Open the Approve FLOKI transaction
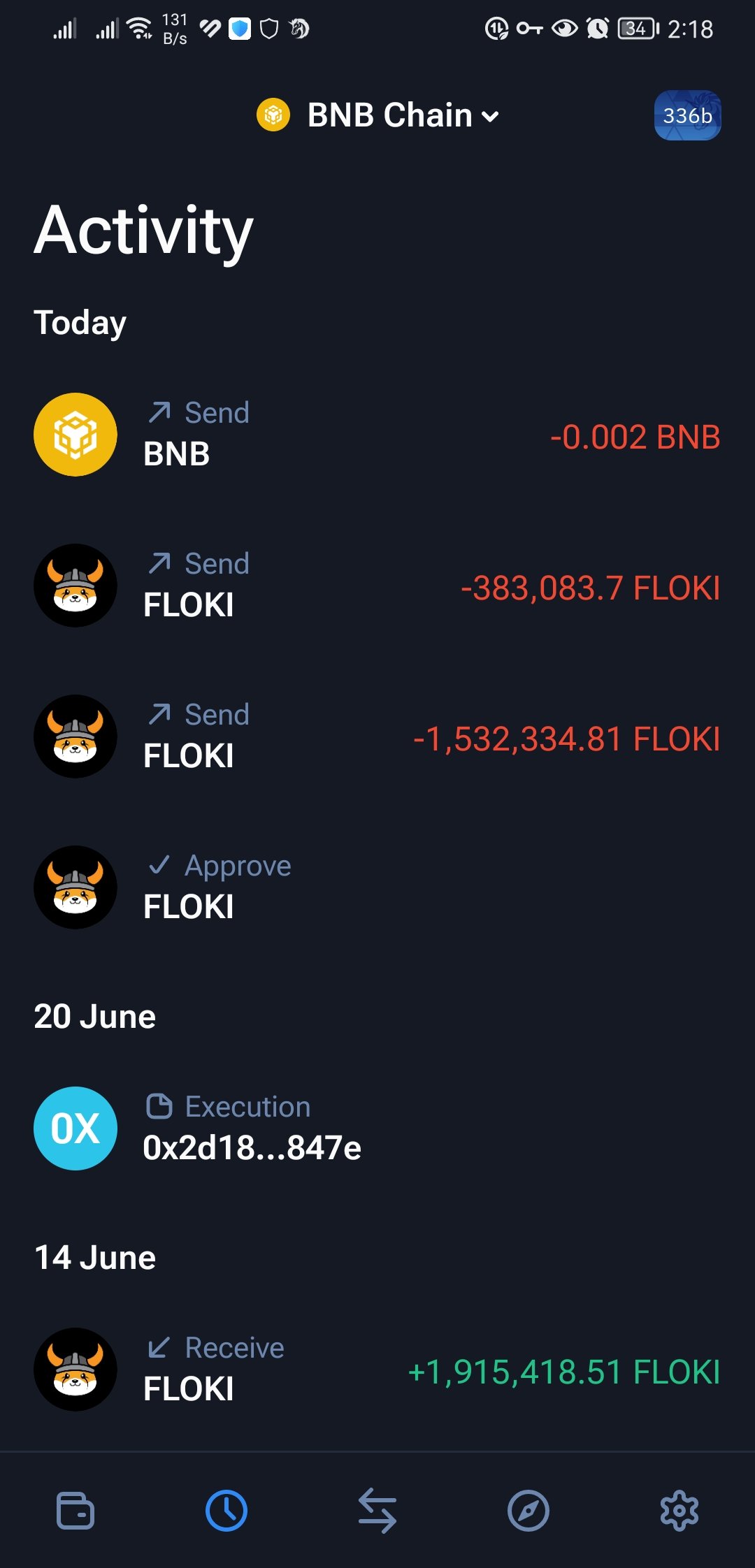The width and height of the screenshot is (755, 1568). coord(377,887)
